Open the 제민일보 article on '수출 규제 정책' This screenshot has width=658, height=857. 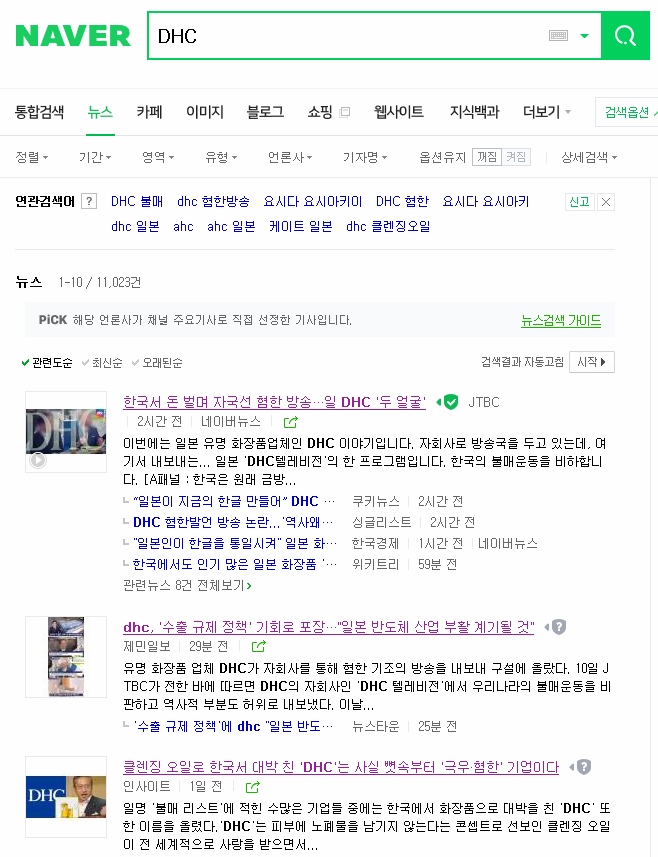[328, 627]
